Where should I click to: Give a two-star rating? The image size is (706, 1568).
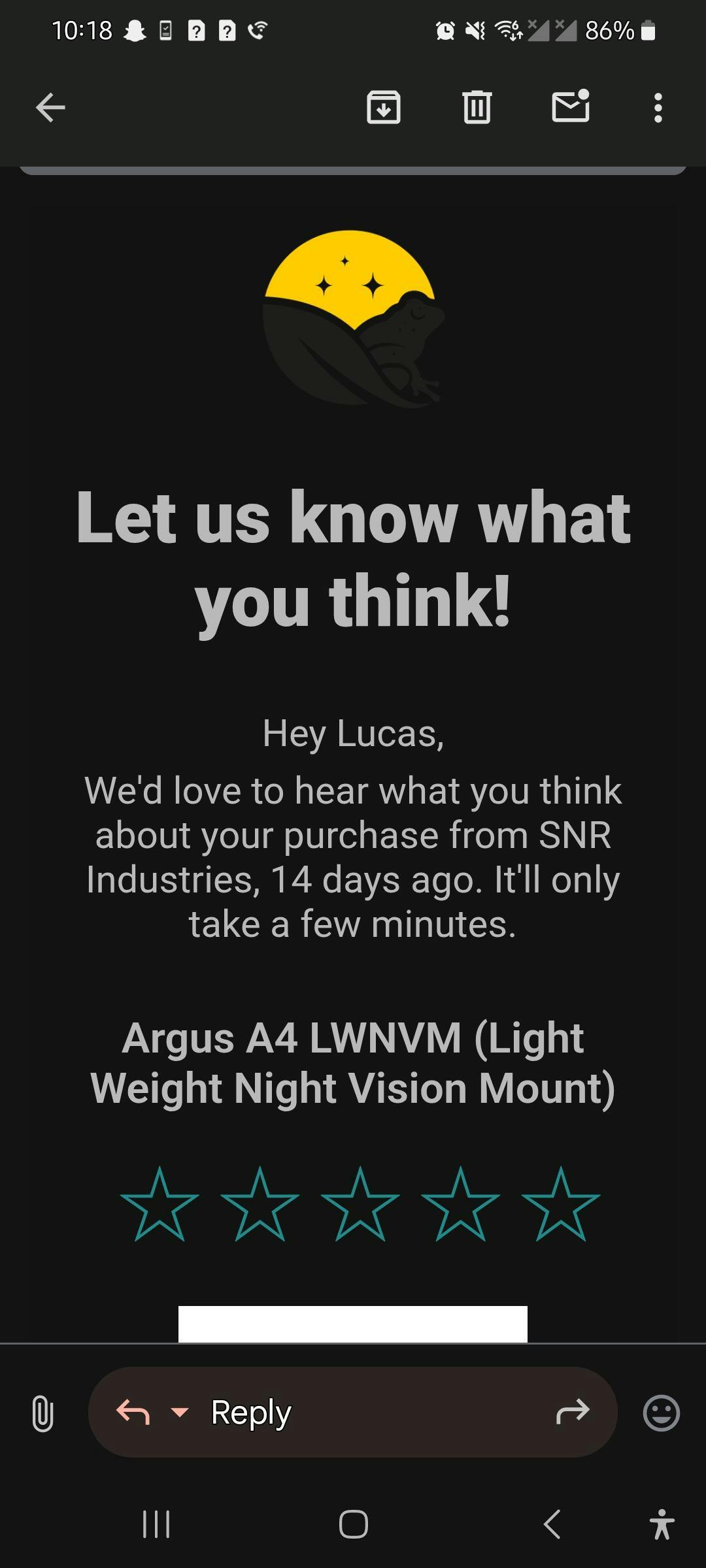260,1205
